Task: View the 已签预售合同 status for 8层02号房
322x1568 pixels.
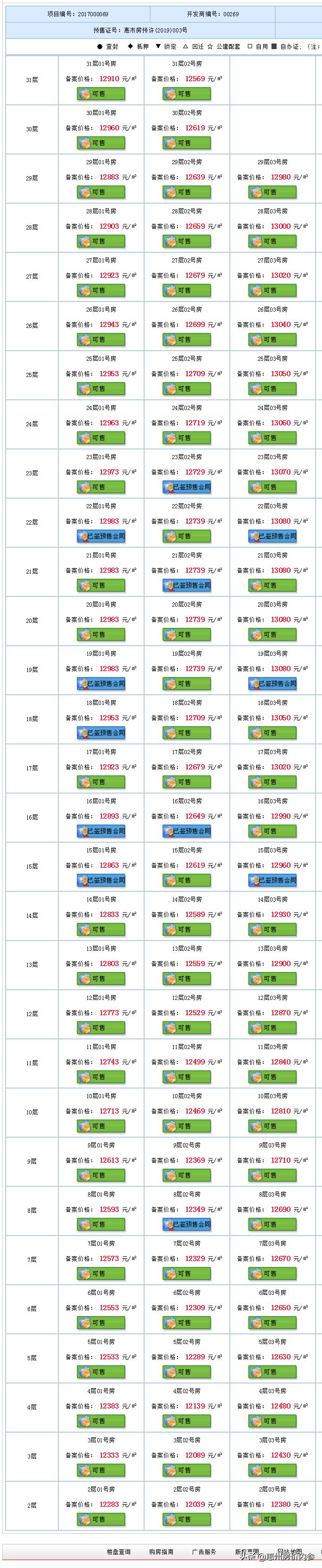Action: [187, 1224]
